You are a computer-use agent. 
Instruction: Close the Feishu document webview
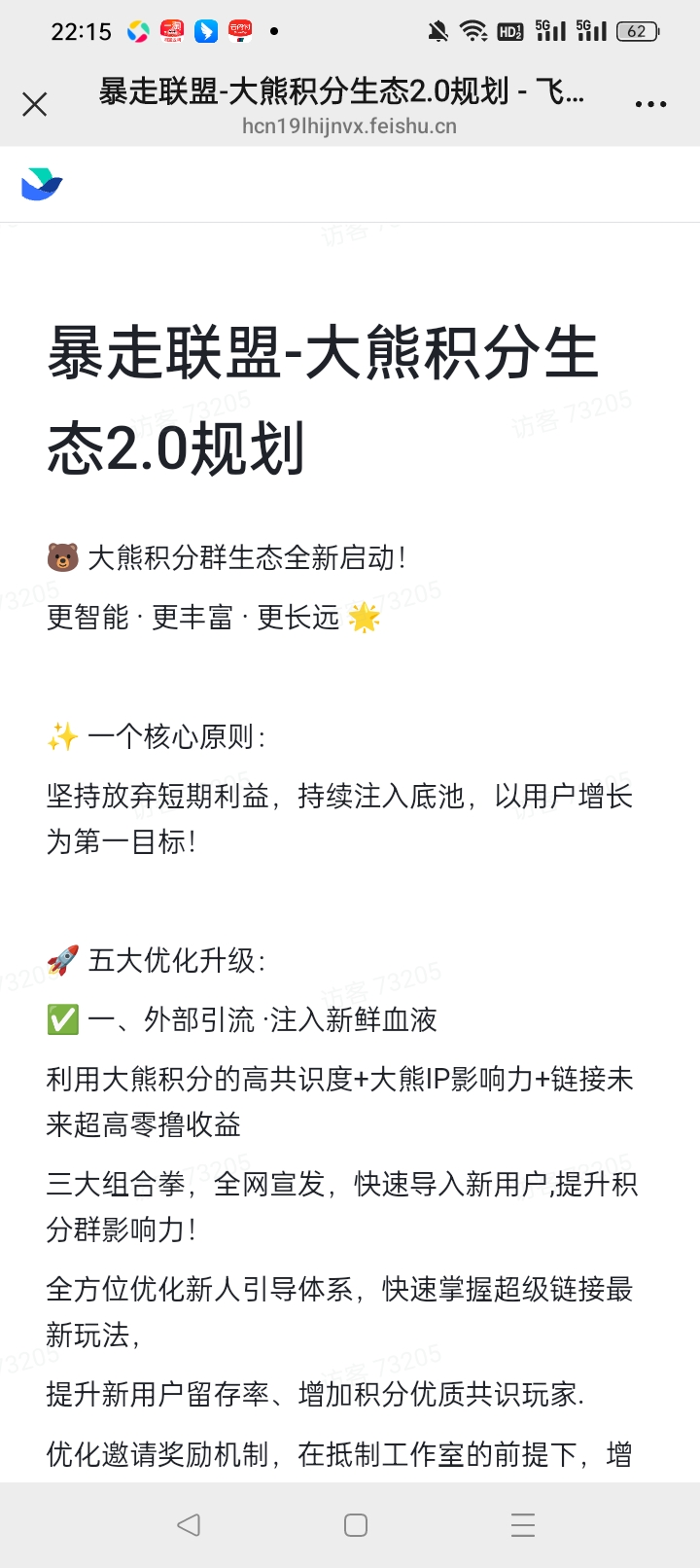point(35,104)
